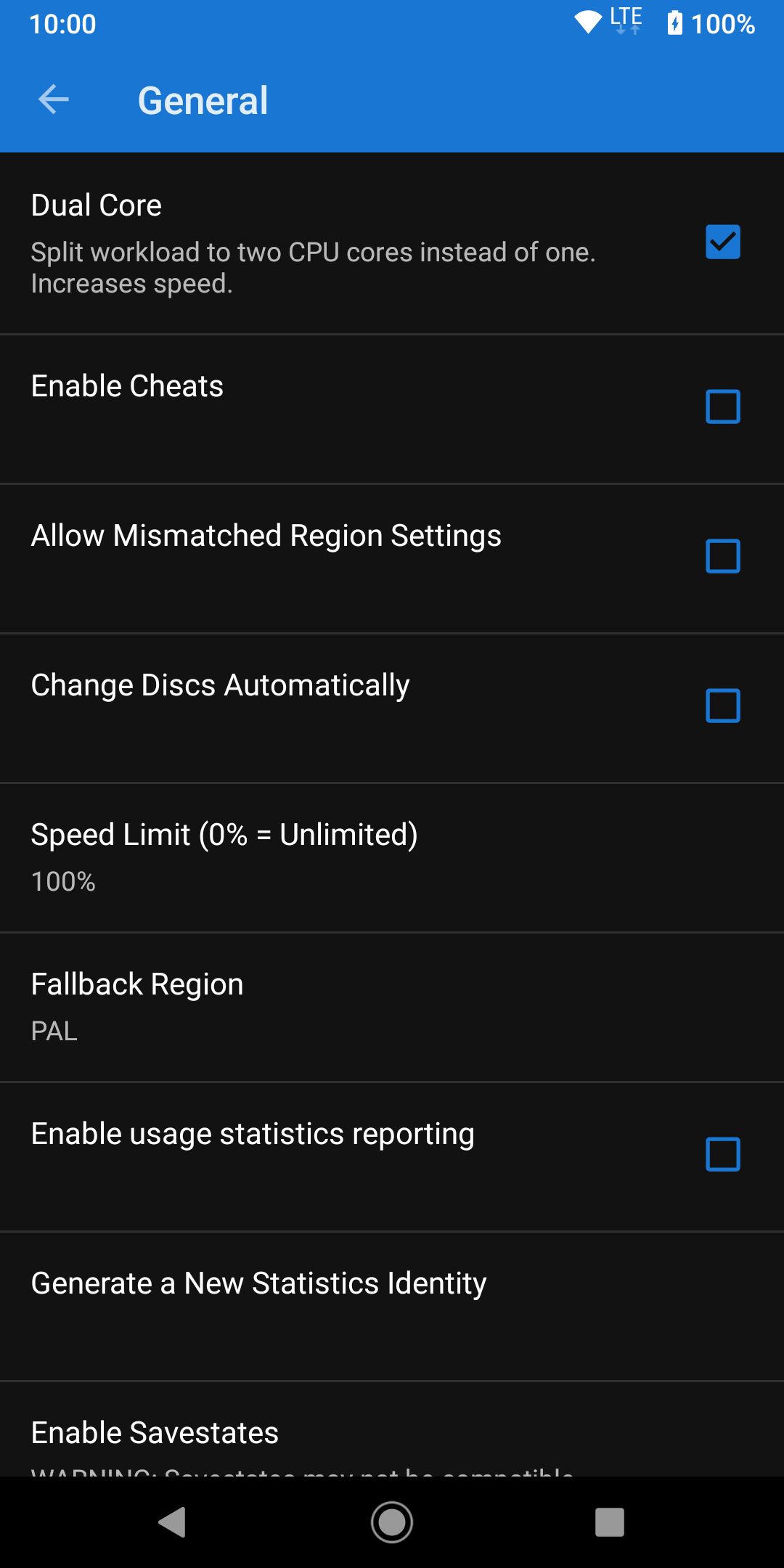Enable Cheats checkbox
Viewport: 784px width, 1568px height.
(x=722, y=407)
